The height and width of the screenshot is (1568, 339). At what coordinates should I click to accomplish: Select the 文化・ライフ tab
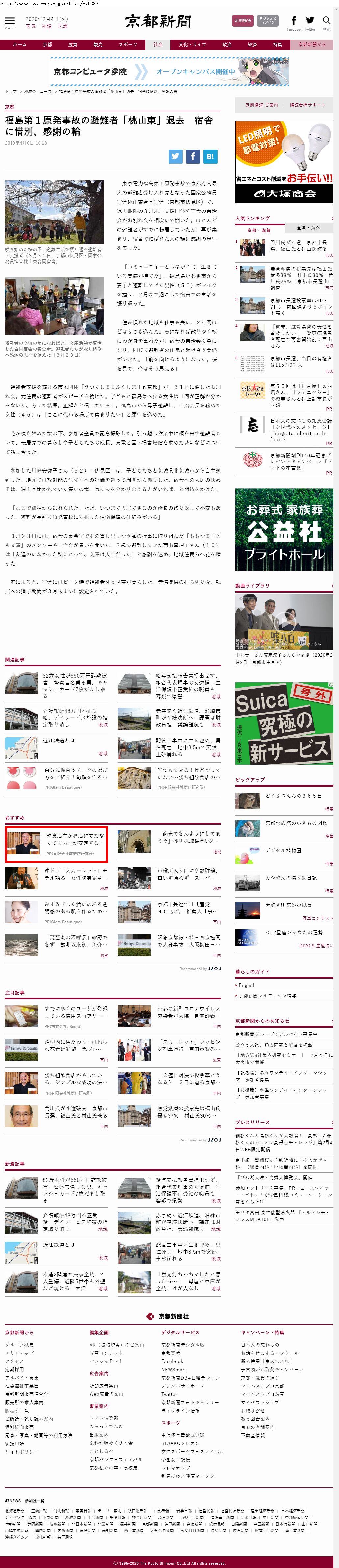tap(192, 44)
